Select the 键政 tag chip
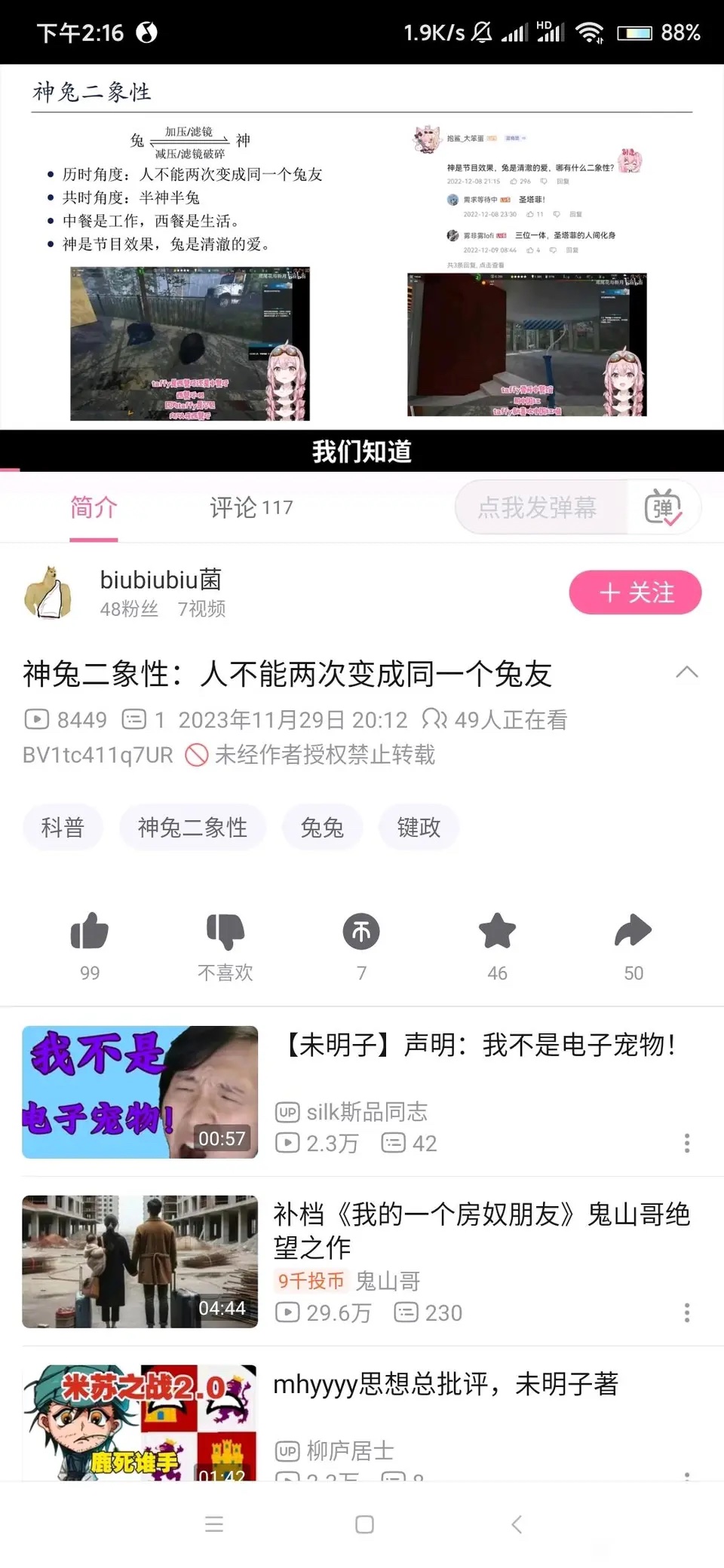This screenshot has height=1568, width=724. point(419,828)
